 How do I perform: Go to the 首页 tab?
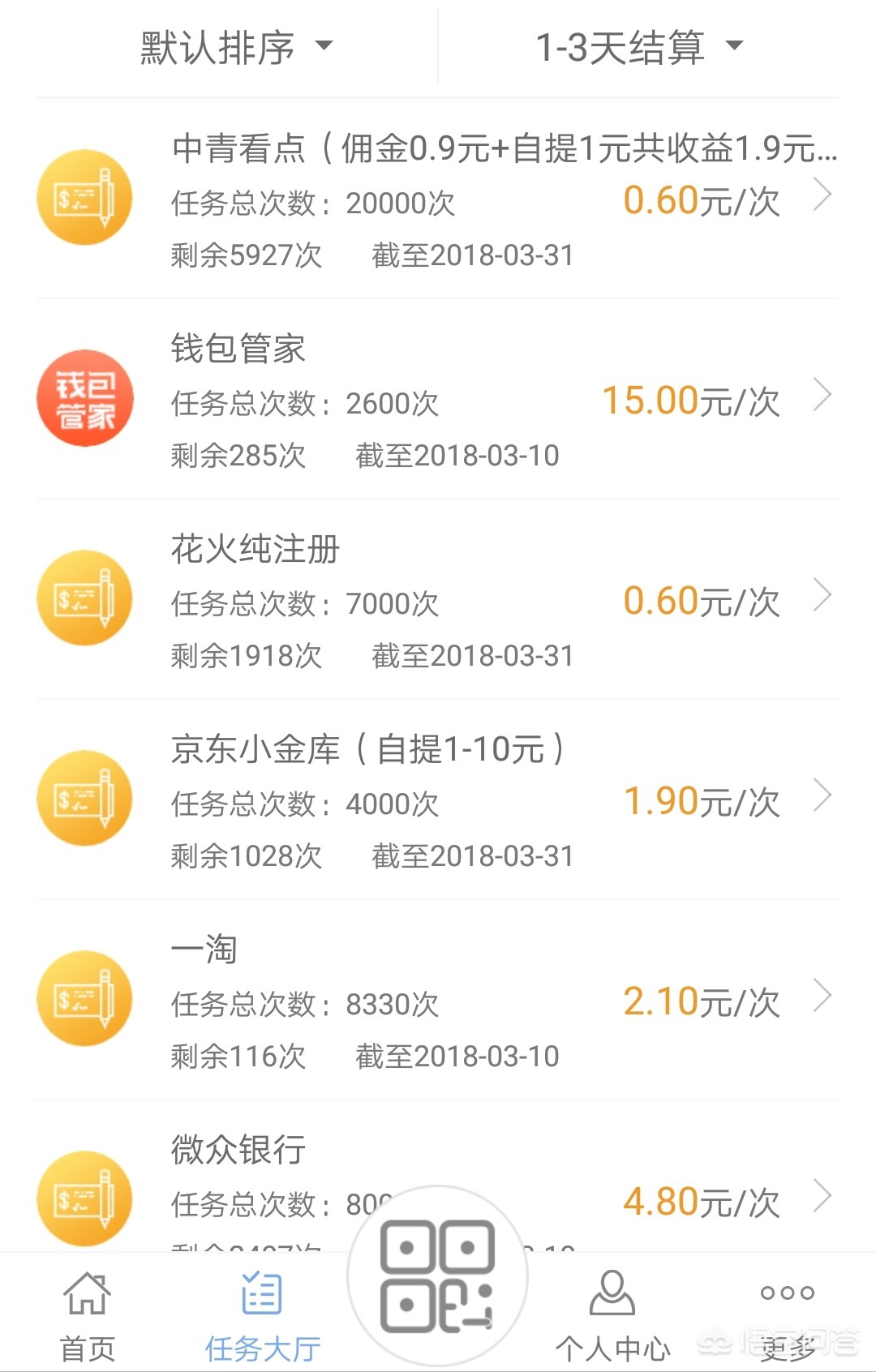(88, 1315)
